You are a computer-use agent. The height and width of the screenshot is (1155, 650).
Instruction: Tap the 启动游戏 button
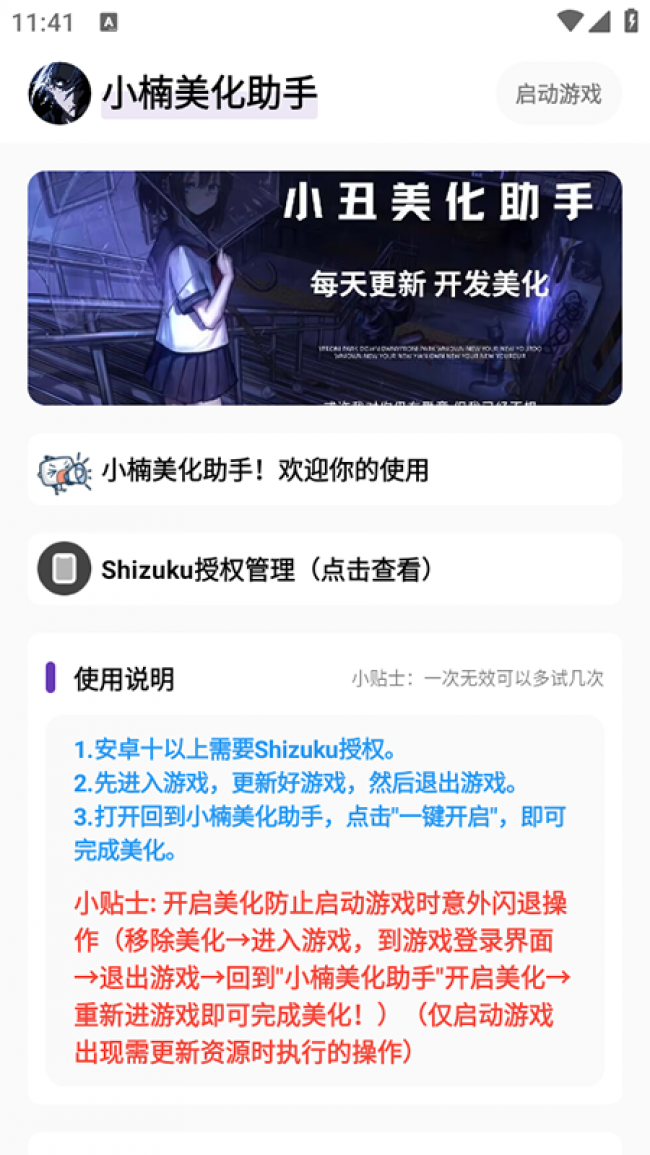(x=558, y=94)
